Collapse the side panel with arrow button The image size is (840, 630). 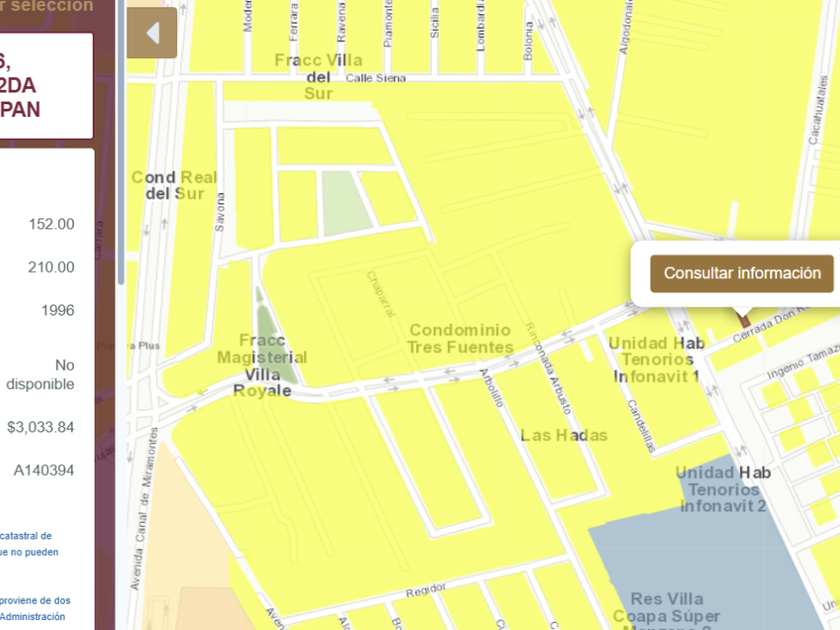point(152,33)
